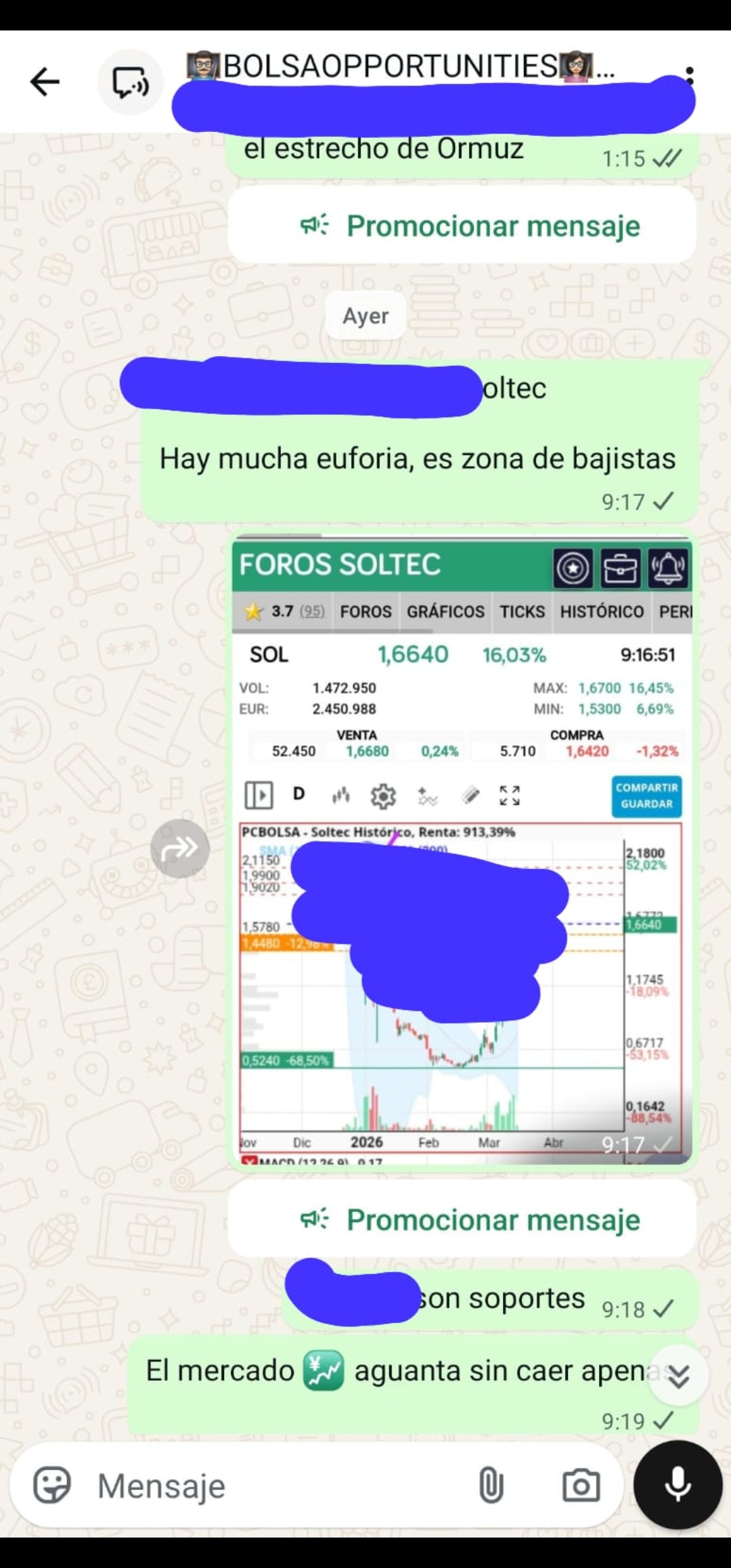The width and height of the screenshot is (731, 1568).
Task: Forward the Soltec chart image
Action: [x=179, y=848]
